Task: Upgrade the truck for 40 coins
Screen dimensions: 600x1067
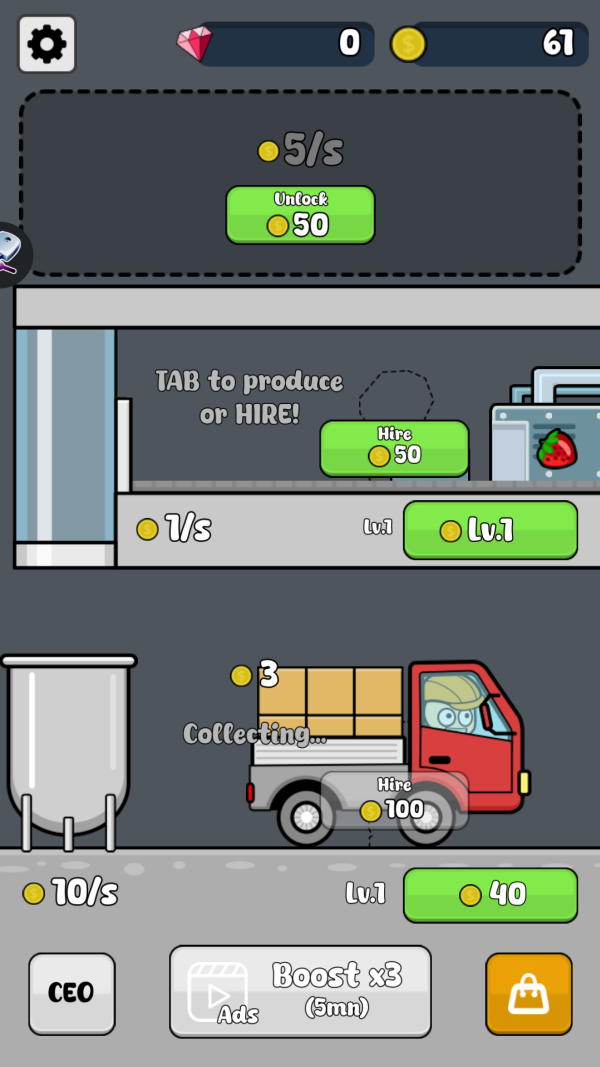Action: (x=490, y=894)
